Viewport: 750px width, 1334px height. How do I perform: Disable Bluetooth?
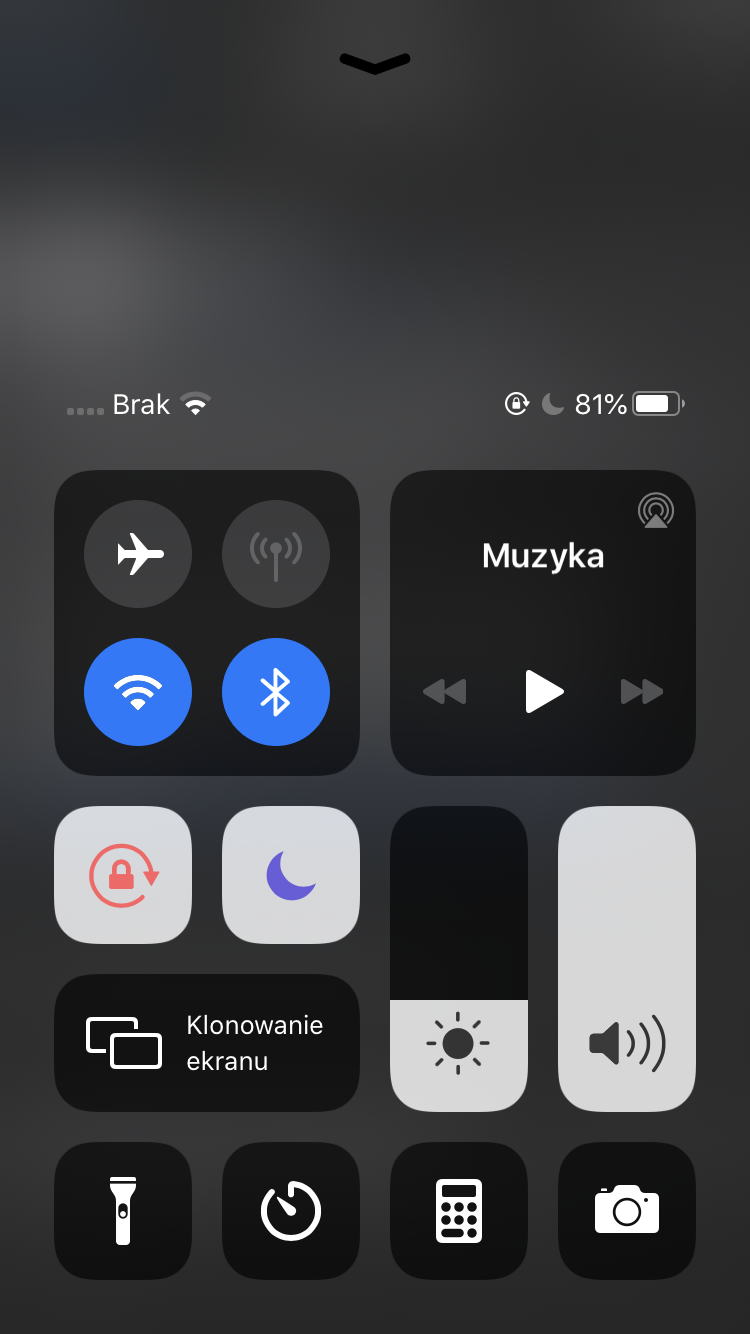tap(275, 691)
